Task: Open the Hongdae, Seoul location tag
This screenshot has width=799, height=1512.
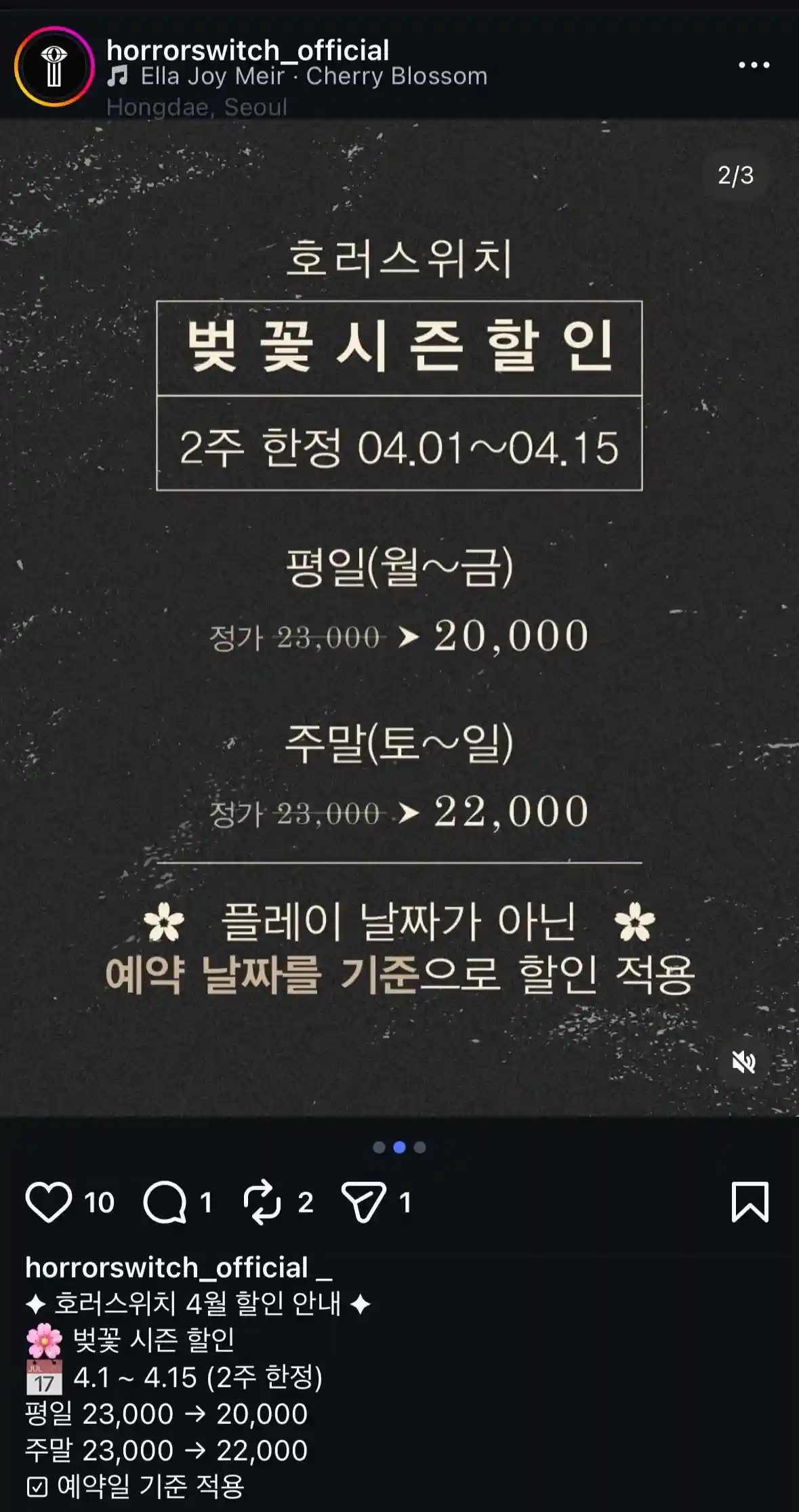Action: tap(197, 107)
